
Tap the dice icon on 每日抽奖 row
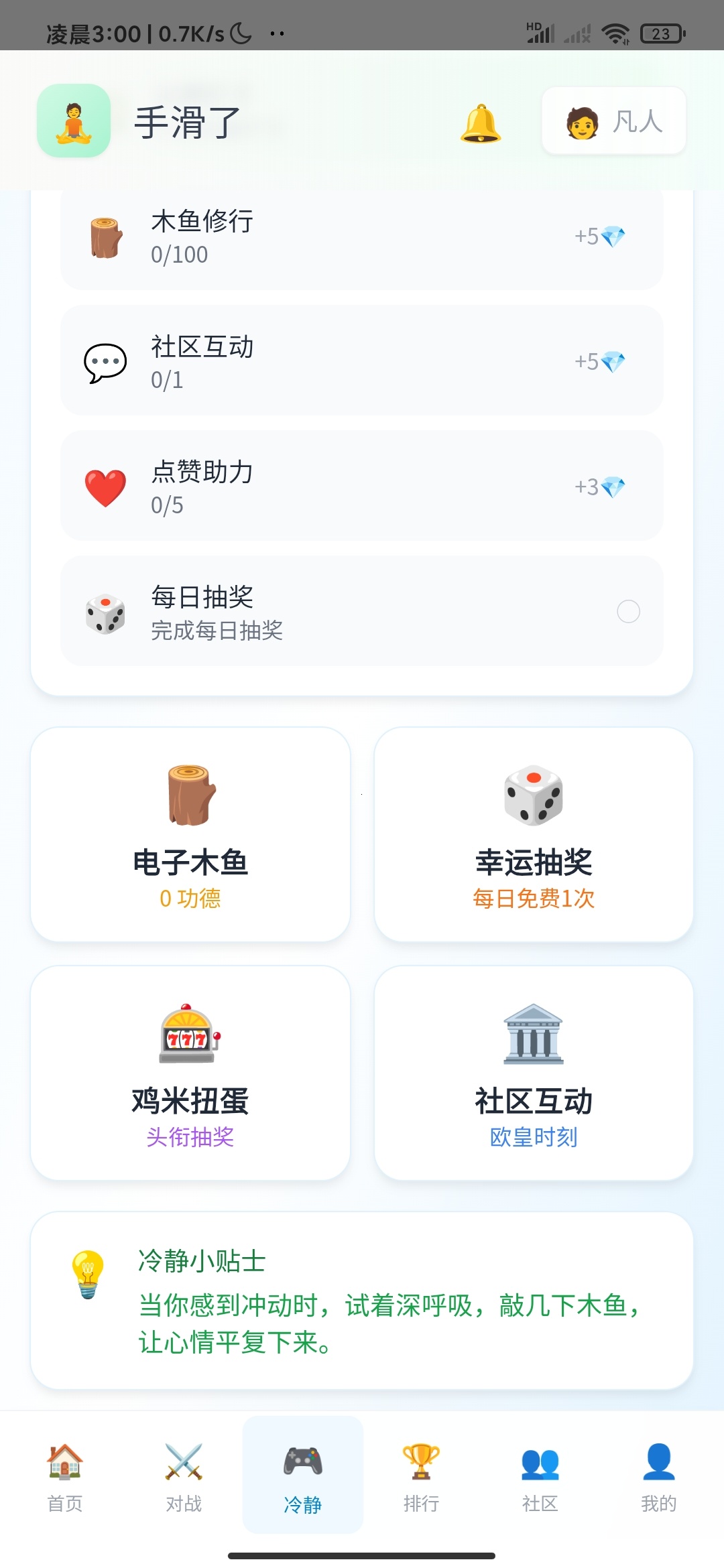pyautogui.click(x=104, y=613)
